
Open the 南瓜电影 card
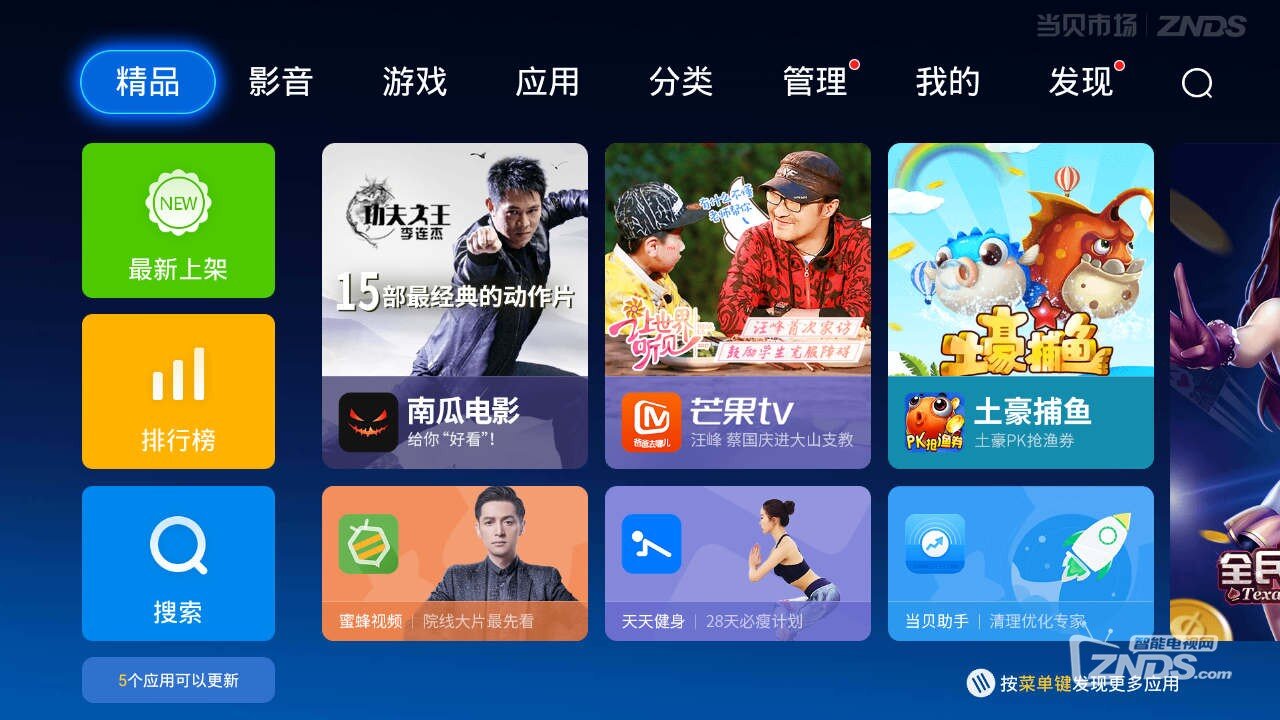(455, 306)
